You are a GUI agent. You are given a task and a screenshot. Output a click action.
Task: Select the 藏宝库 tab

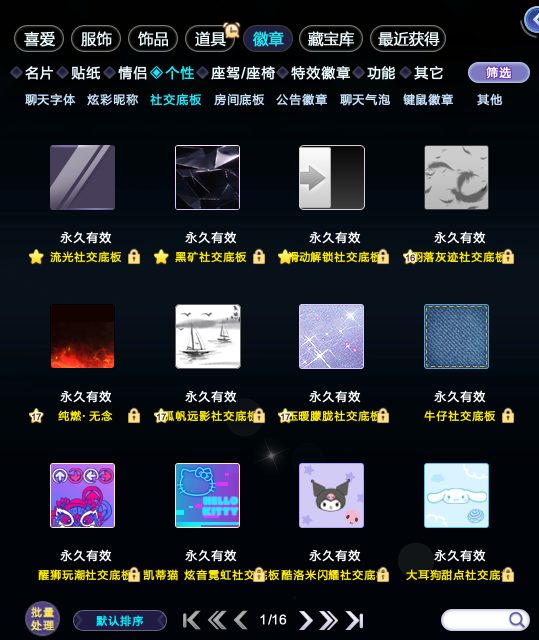click(x=330, y=39)
